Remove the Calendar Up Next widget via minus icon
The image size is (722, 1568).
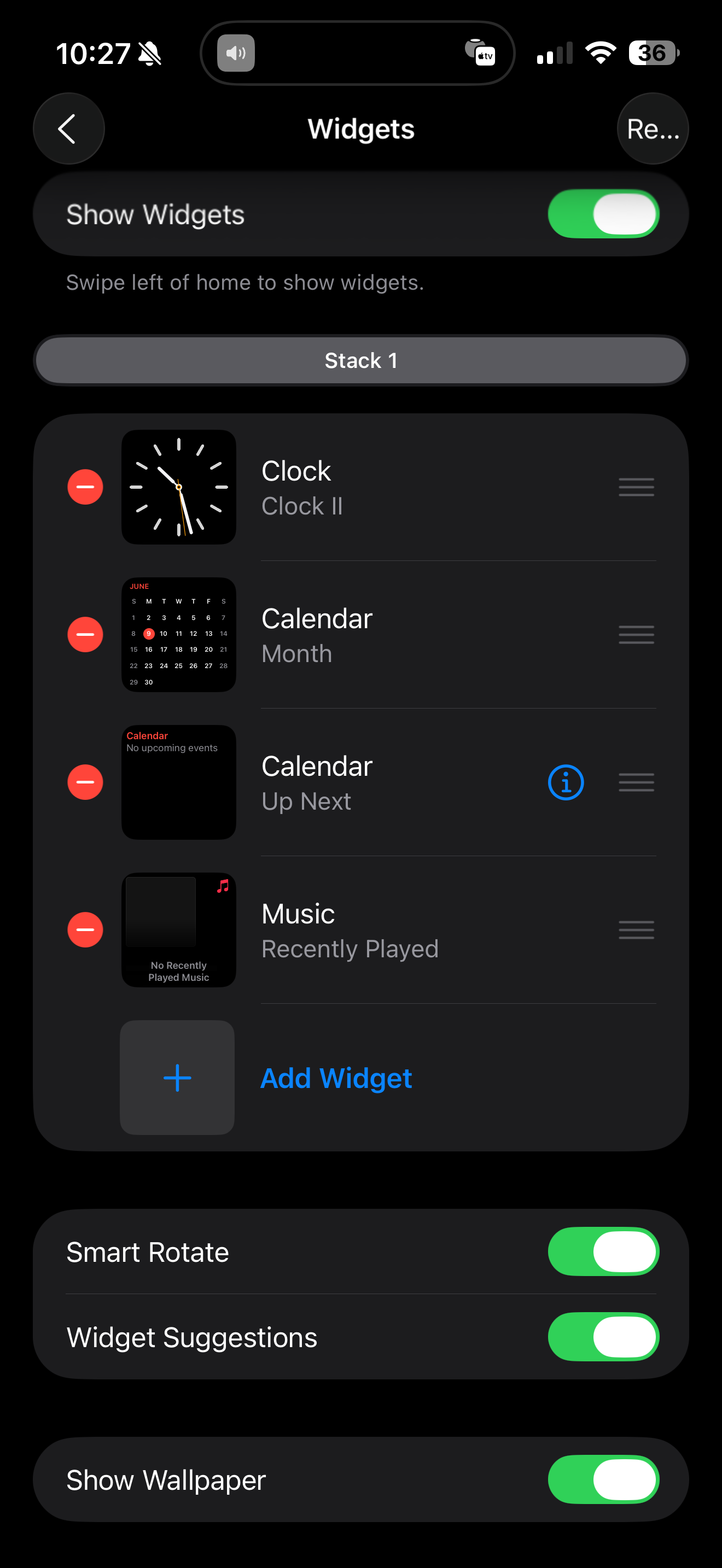85,782
